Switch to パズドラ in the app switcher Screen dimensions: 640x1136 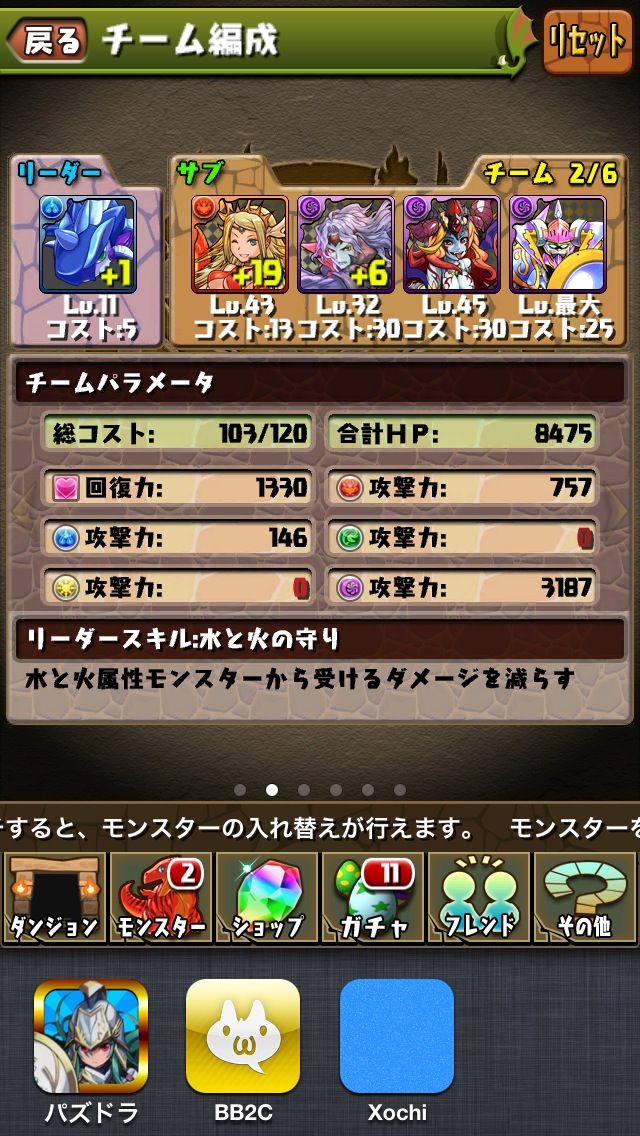(x=91, y=1037)
